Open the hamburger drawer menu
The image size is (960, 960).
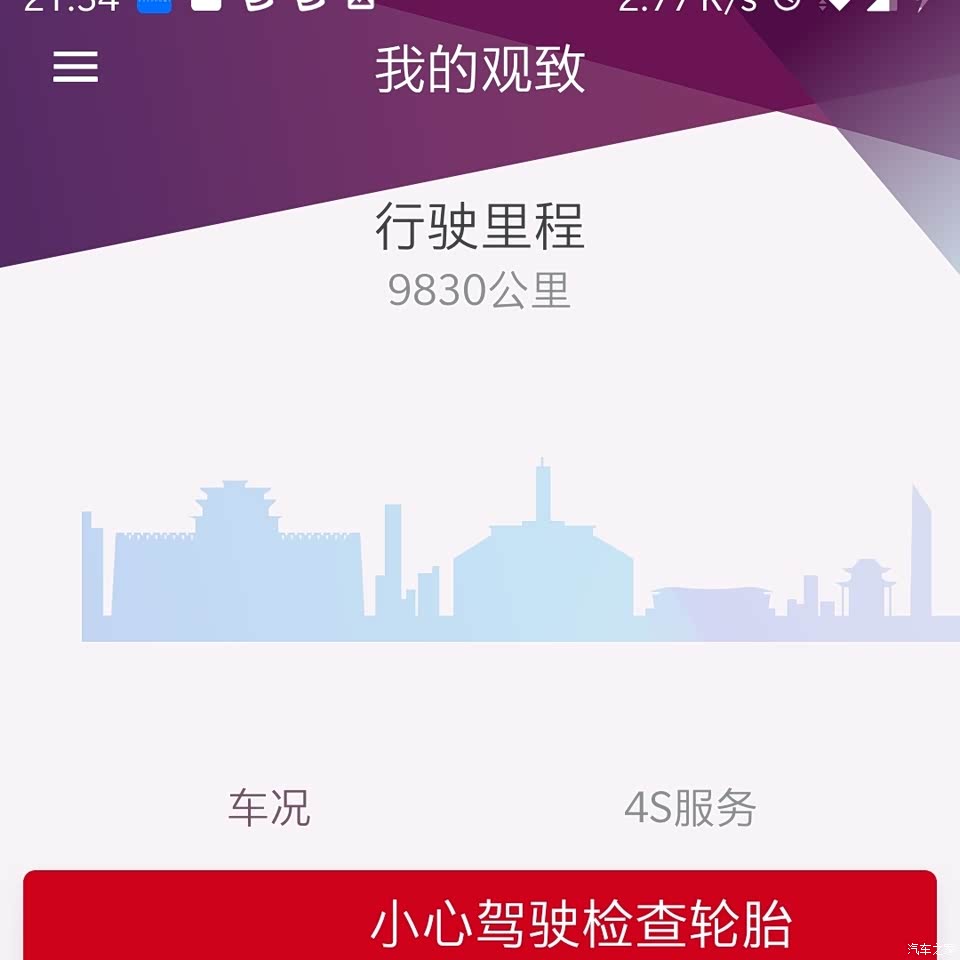75,68
